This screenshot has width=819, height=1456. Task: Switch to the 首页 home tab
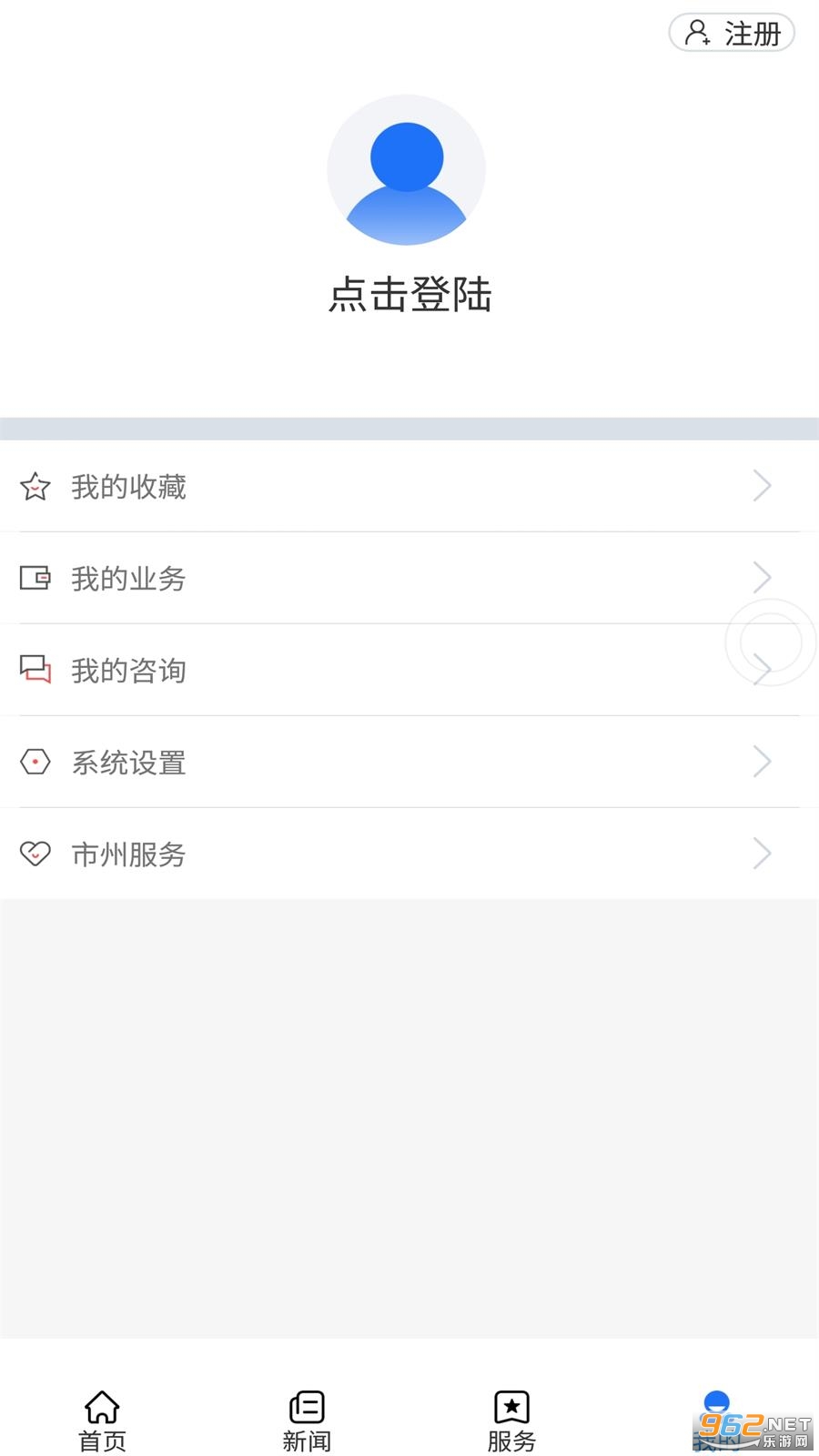click(x=102, y=1421)
